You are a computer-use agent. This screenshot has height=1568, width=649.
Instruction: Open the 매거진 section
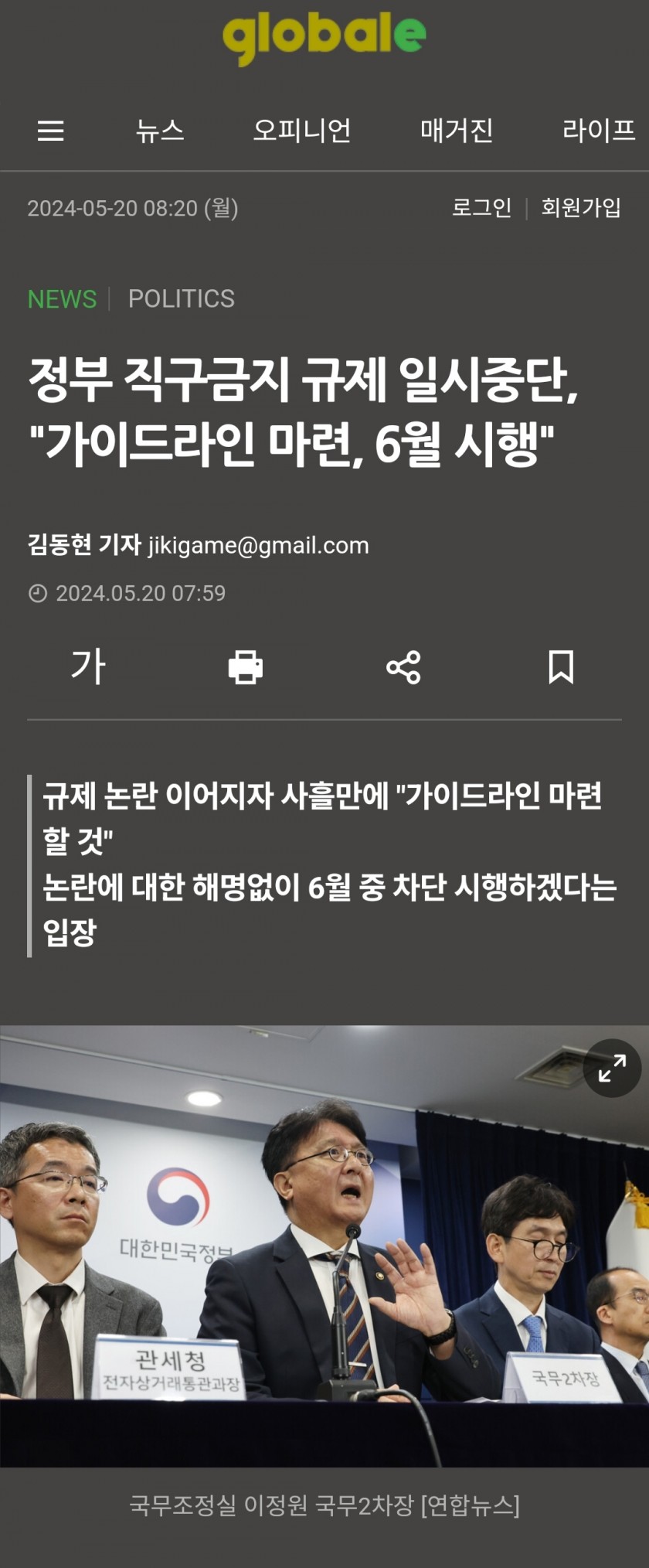pyautogui.click(x=457, y=130)
